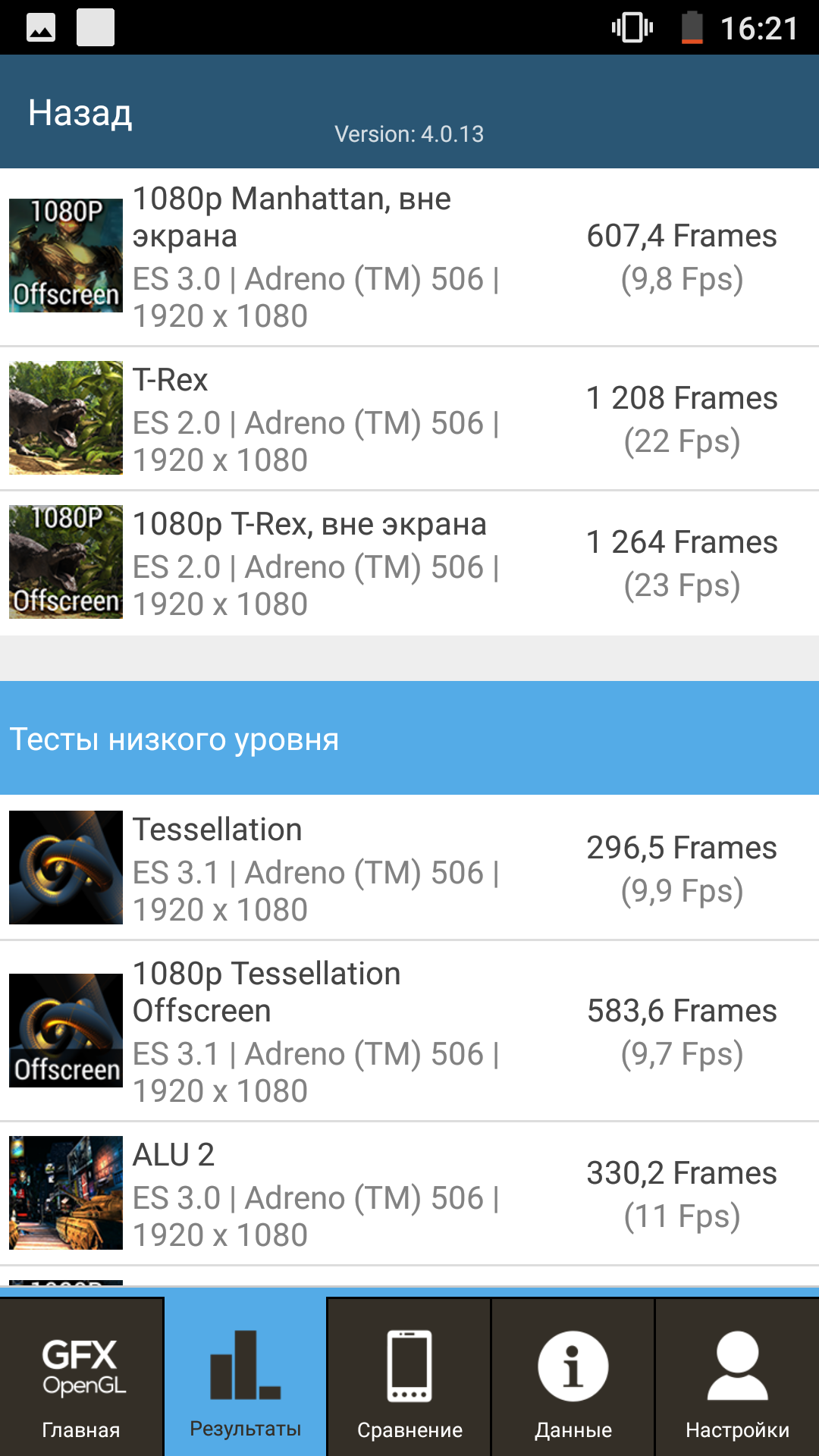Open the 1080p Manhattan вне экрана result
The height and width of the screenshot is (1456, 819).
click(409, 257)
